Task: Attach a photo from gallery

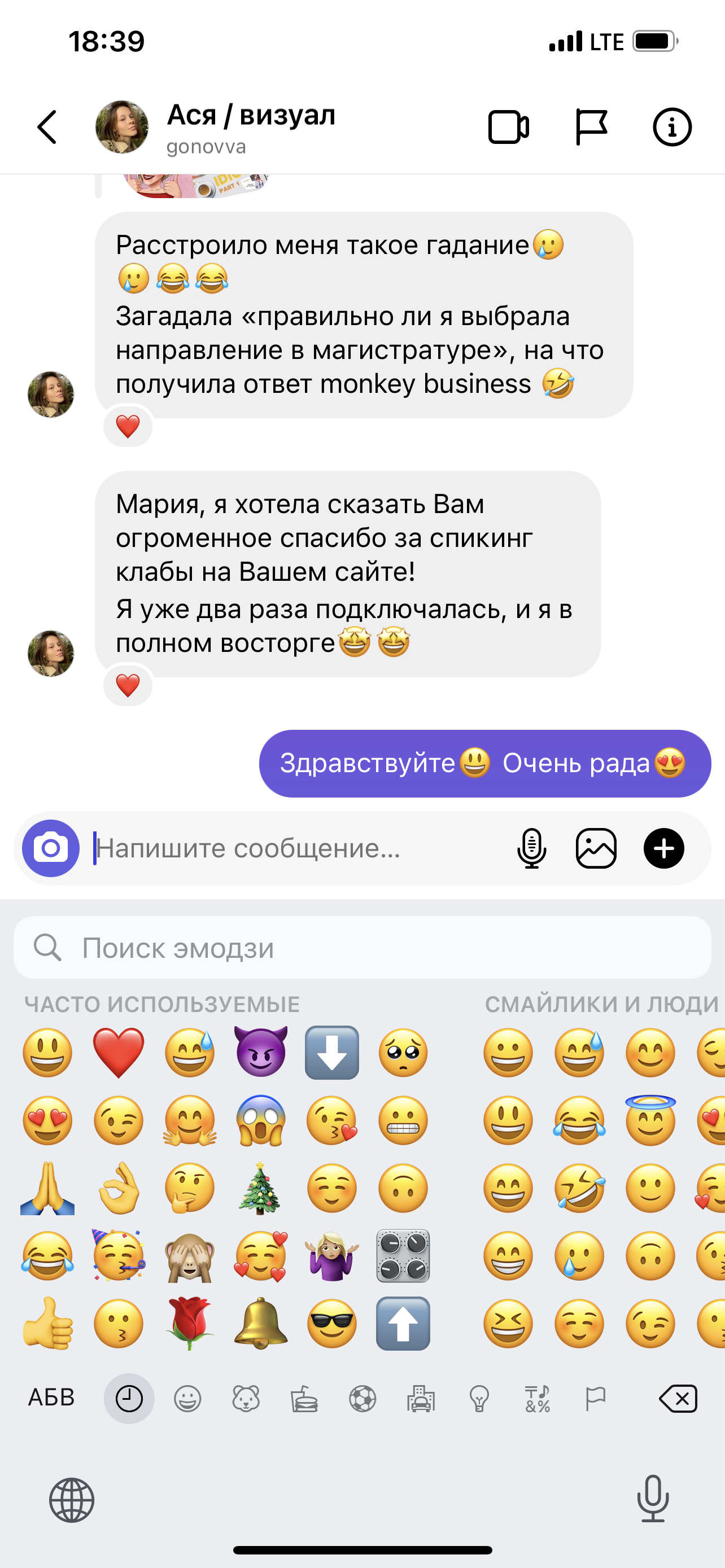Action: pyautogui.click(x=596, y=848)
